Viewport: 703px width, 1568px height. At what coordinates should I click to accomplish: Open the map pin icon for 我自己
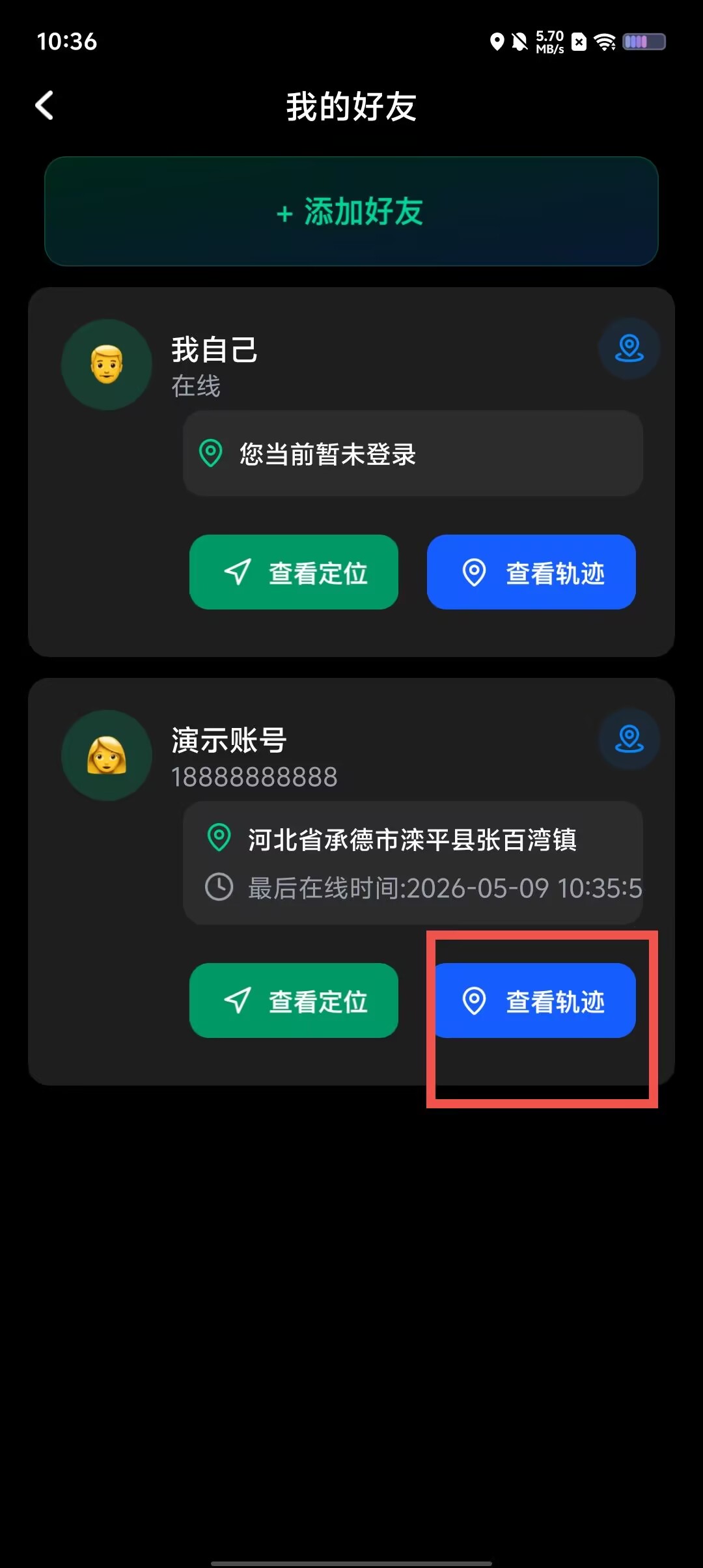click(x=629, y=348)
